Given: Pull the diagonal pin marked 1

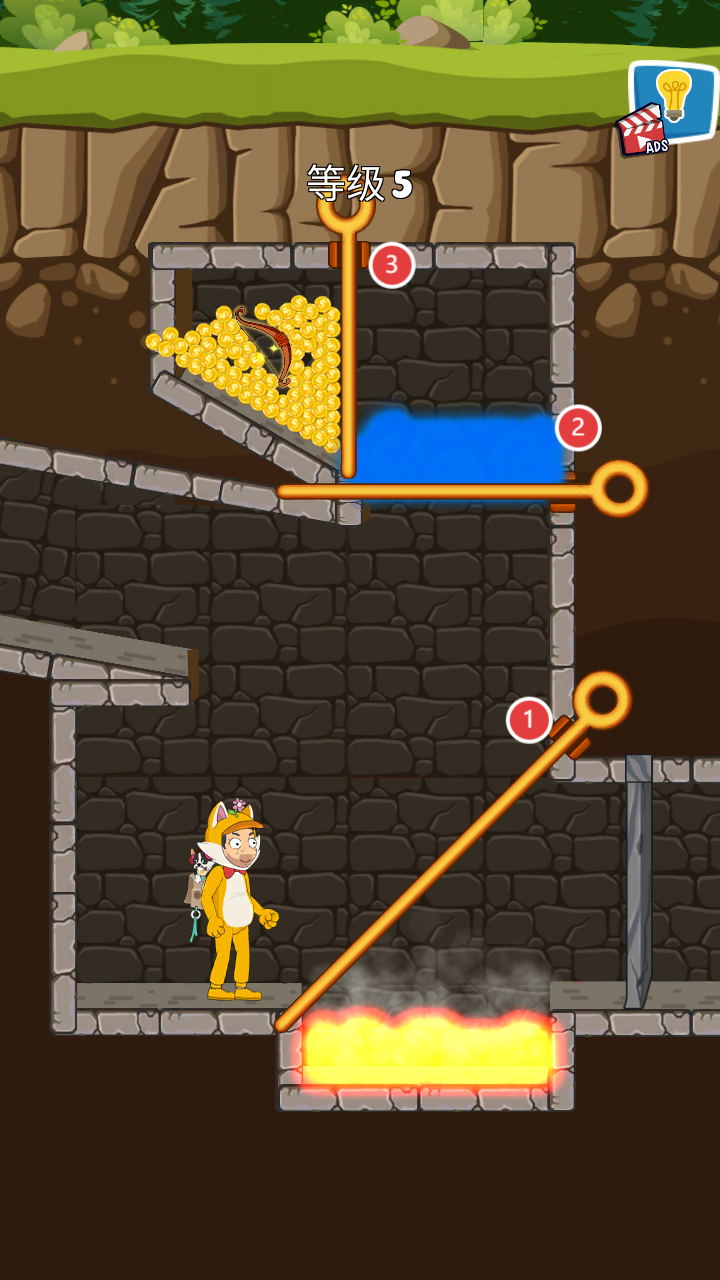Looking at the screenshot, I should [601, 700].
